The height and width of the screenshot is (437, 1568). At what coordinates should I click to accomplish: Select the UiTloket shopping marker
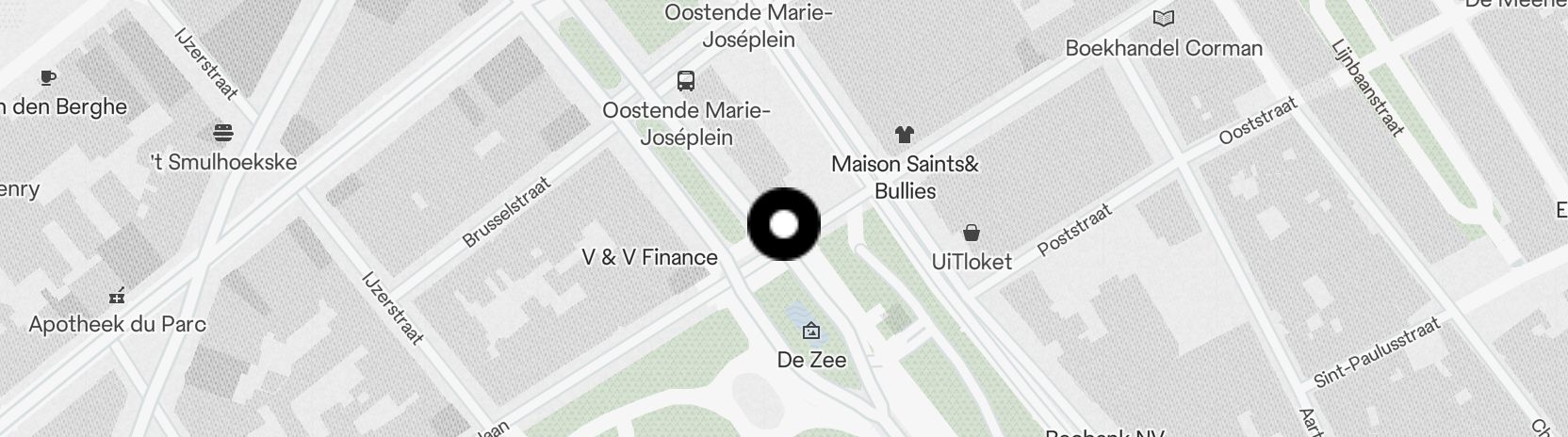coord(971,232)
